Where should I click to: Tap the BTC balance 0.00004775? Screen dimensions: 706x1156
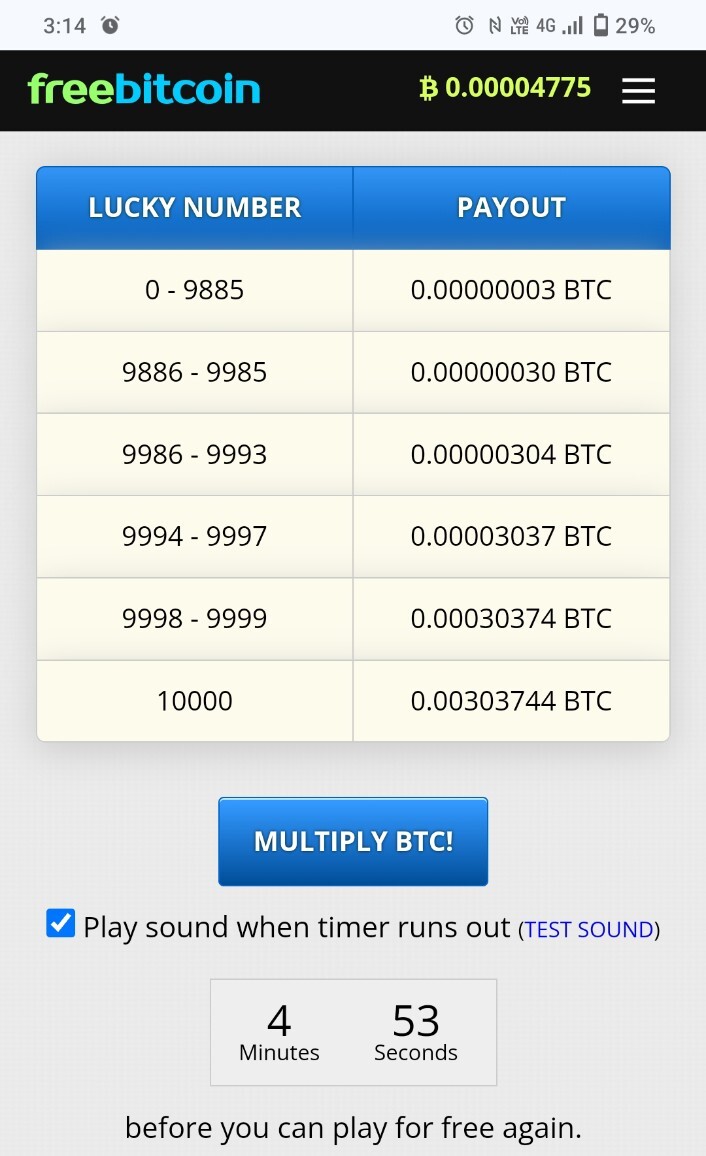[x=506, y=88]
